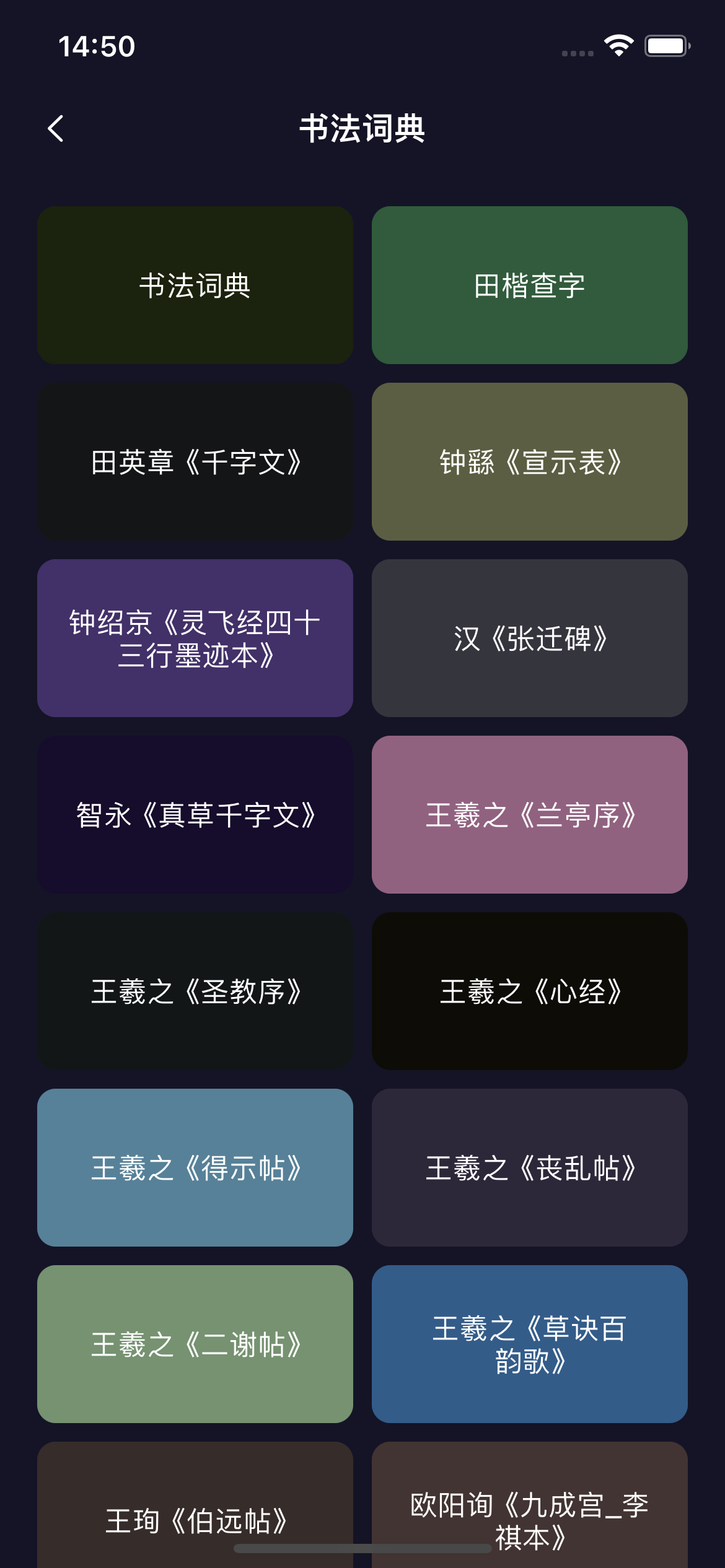Open 王羲之《圣教序》
Image resolution: width=725 pixels, height=1568 pixels.
195,991
